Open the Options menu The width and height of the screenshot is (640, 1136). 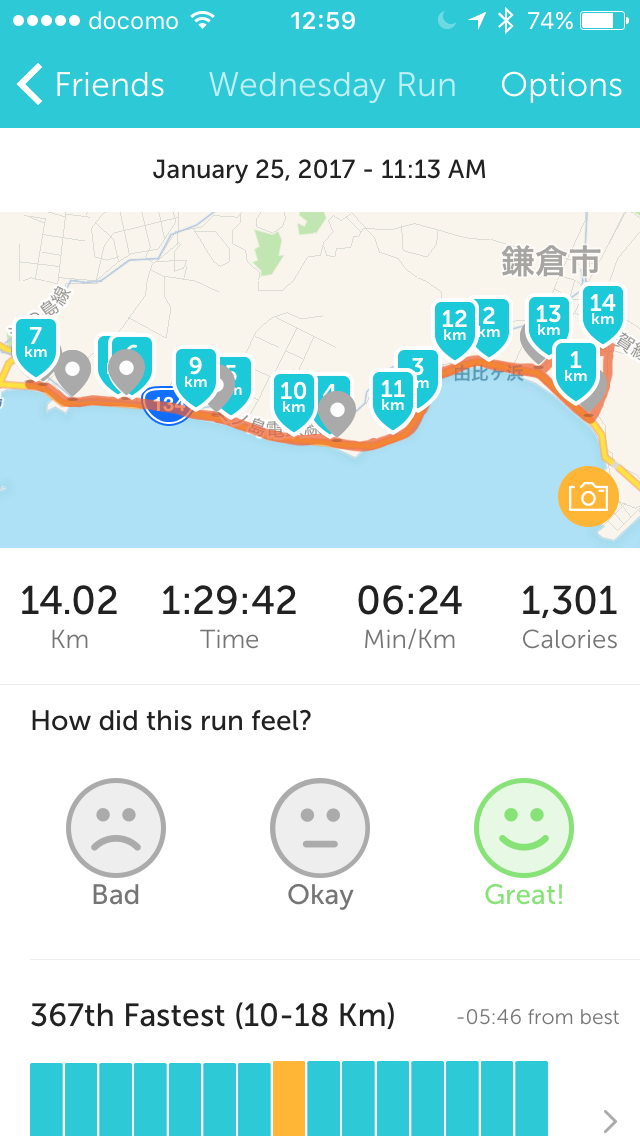(x=561, y=85)
